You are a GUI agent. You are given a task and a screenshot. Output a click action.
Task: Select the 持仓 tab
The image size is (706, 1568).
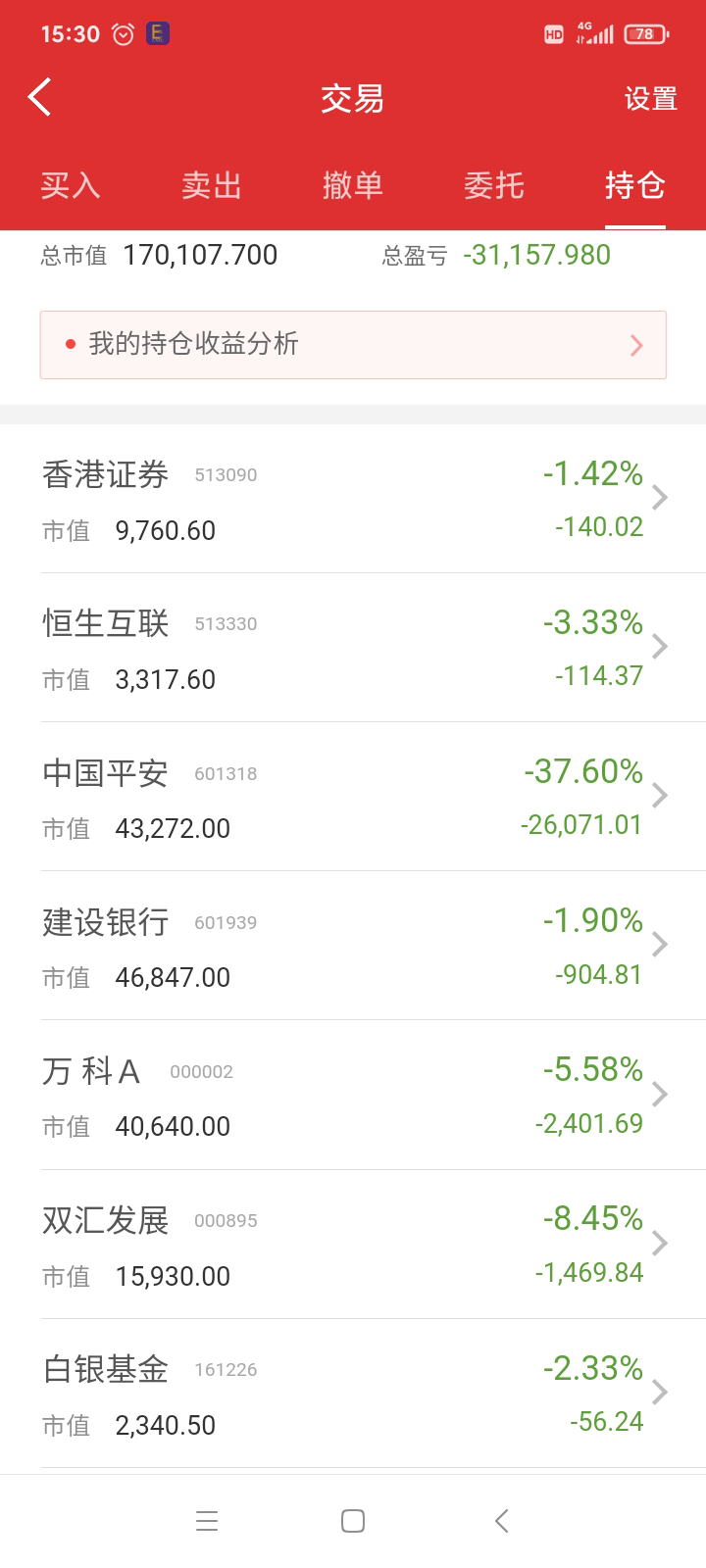pyautogui.click(x=635, y=185)
